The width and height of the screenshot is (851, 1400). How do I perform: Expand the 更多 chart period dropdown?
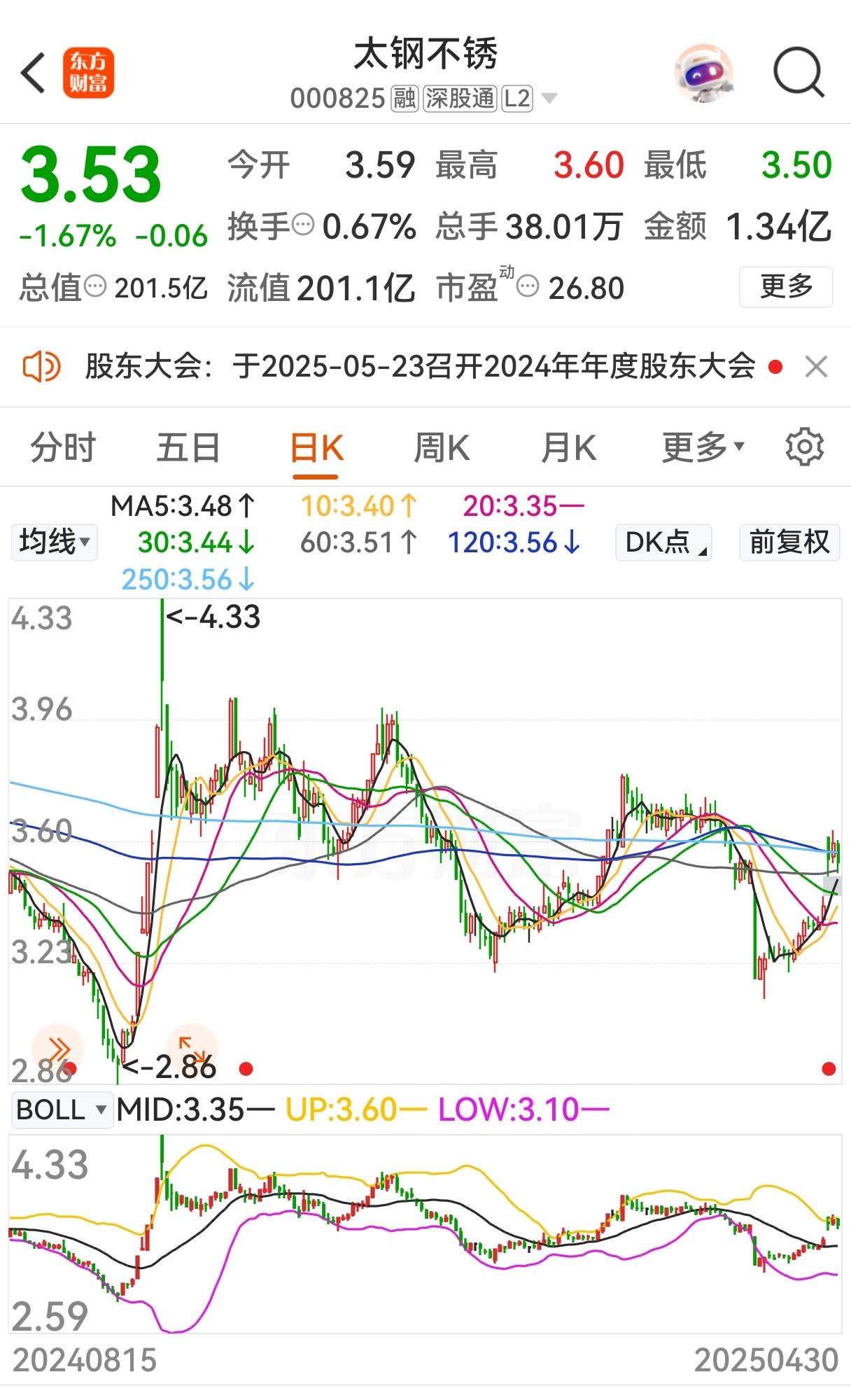tap(703, 447)
